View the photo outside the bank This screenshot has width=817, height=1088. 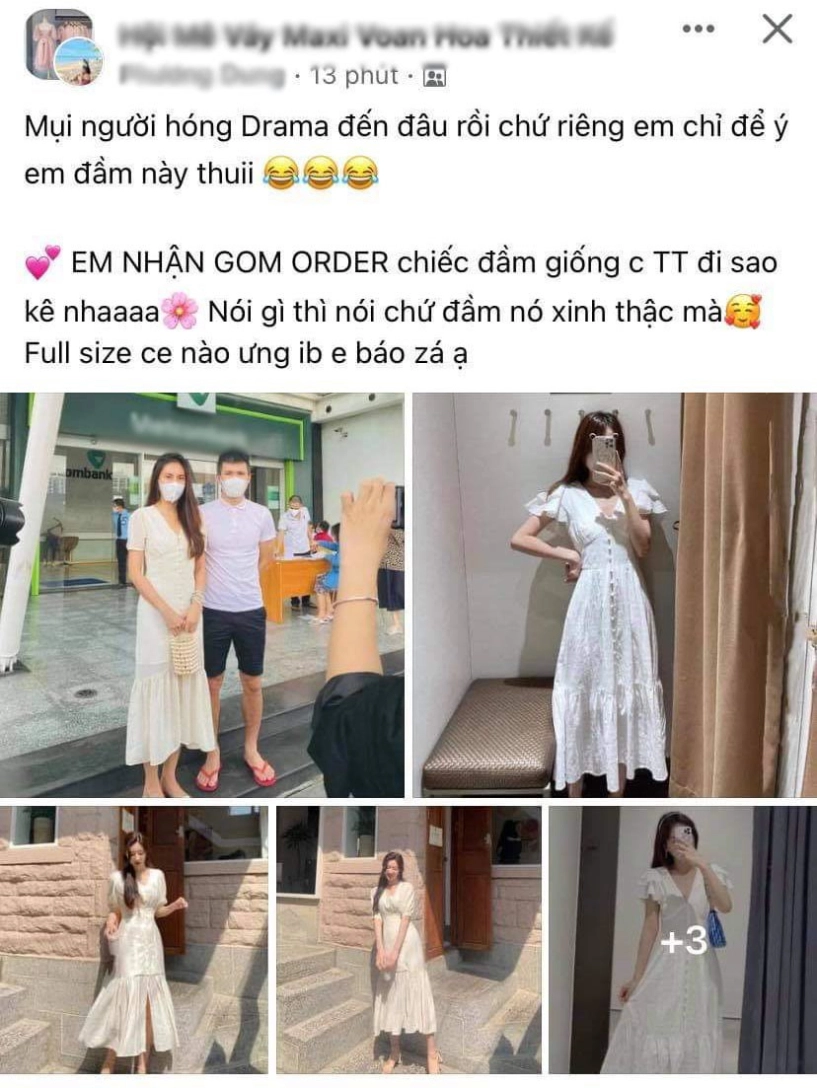[x=202, y=594]
